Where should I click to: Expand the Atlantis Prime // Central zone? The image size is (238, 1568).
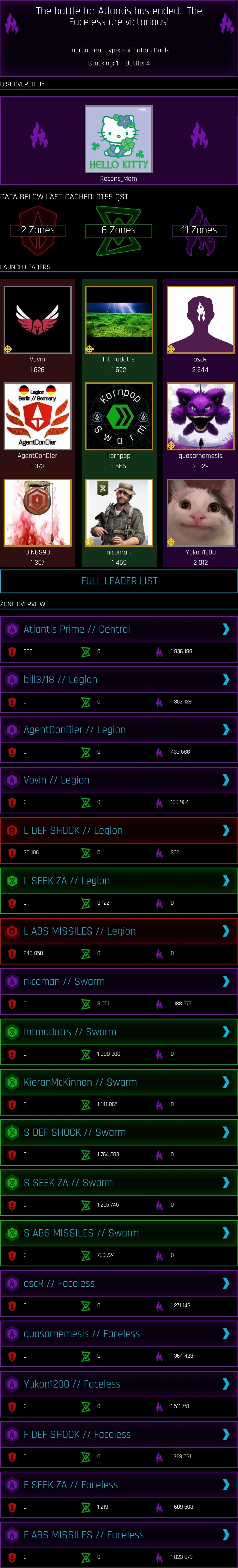226,629
